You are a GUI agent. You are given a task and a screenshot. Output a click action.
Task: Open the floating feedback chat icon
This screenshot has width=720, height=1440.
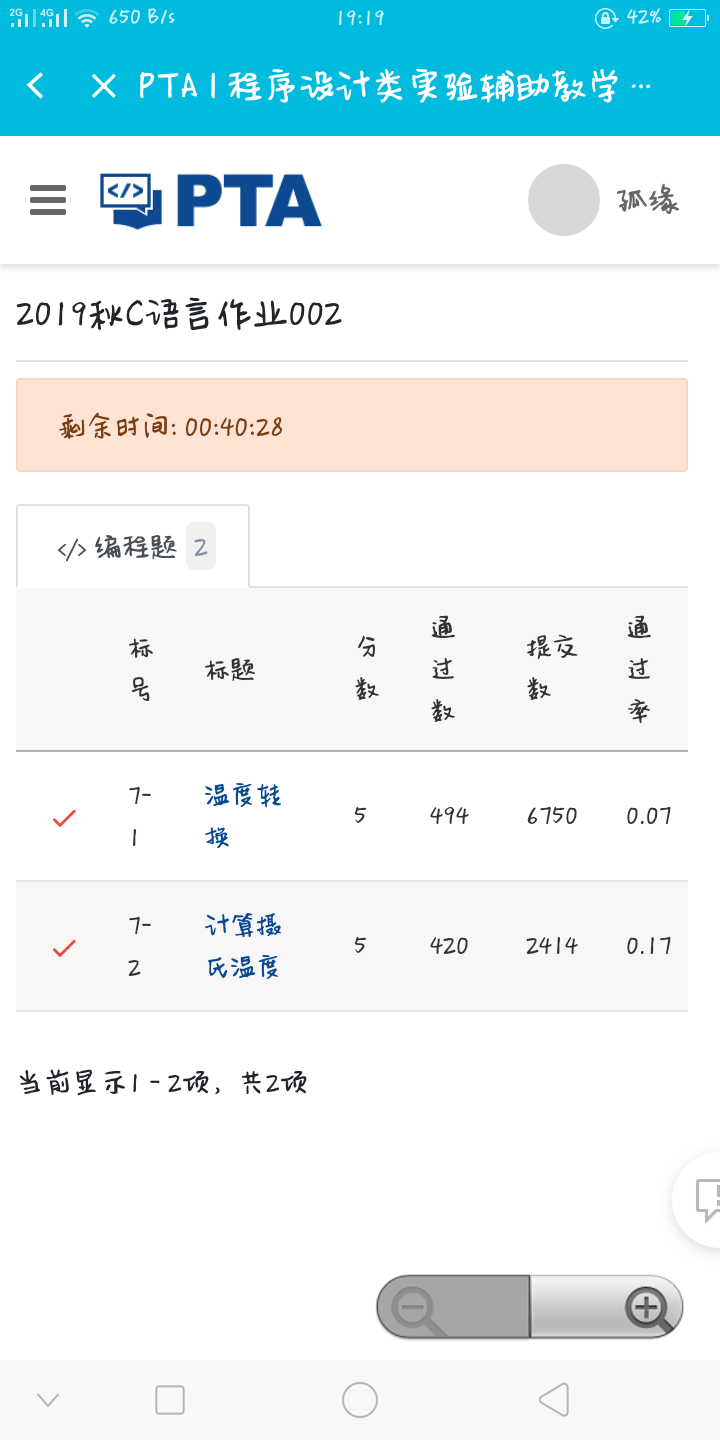[706, 1198]
